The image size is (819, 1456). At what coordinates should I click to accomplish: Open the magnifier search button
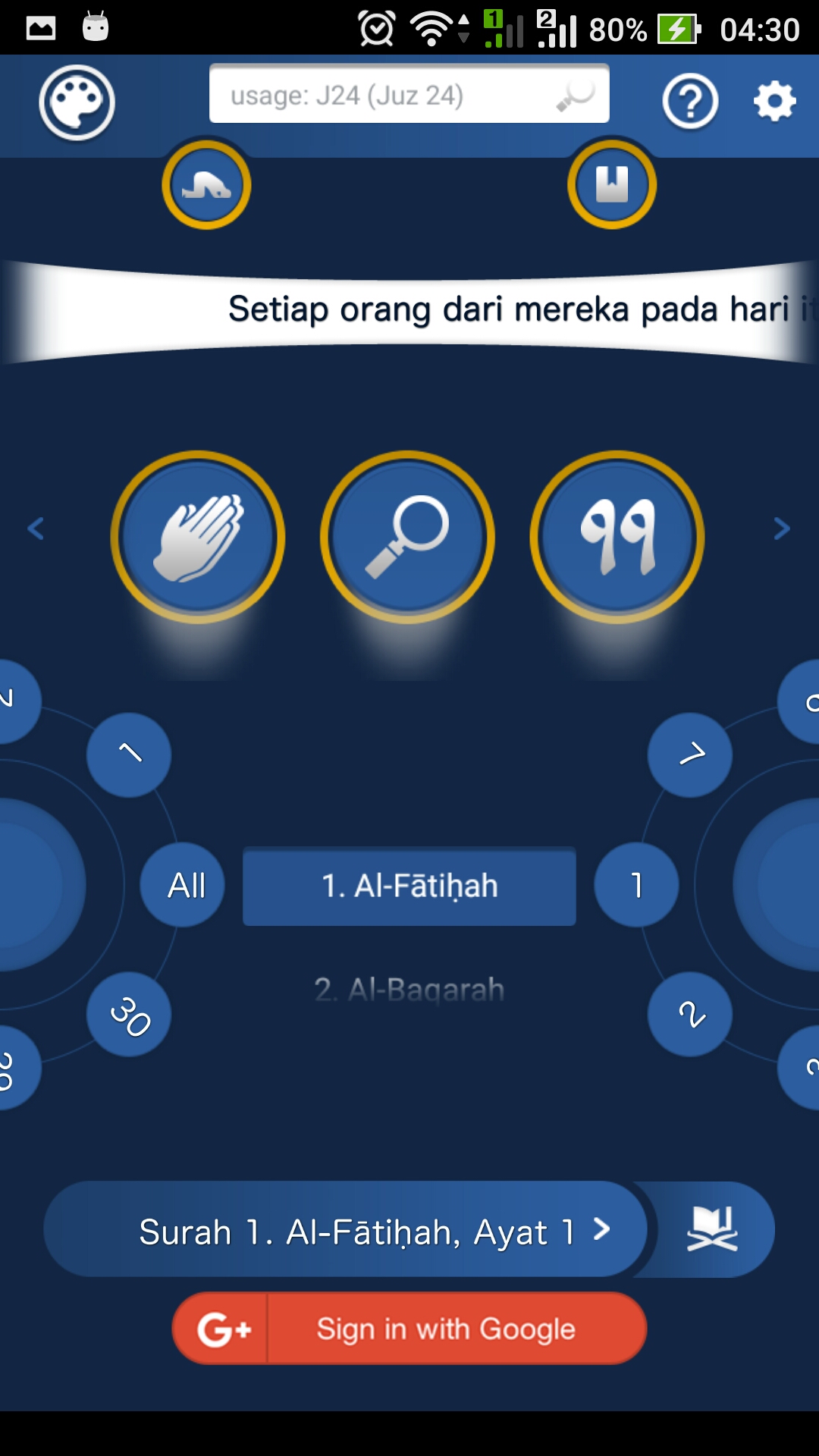coord(408,537)
